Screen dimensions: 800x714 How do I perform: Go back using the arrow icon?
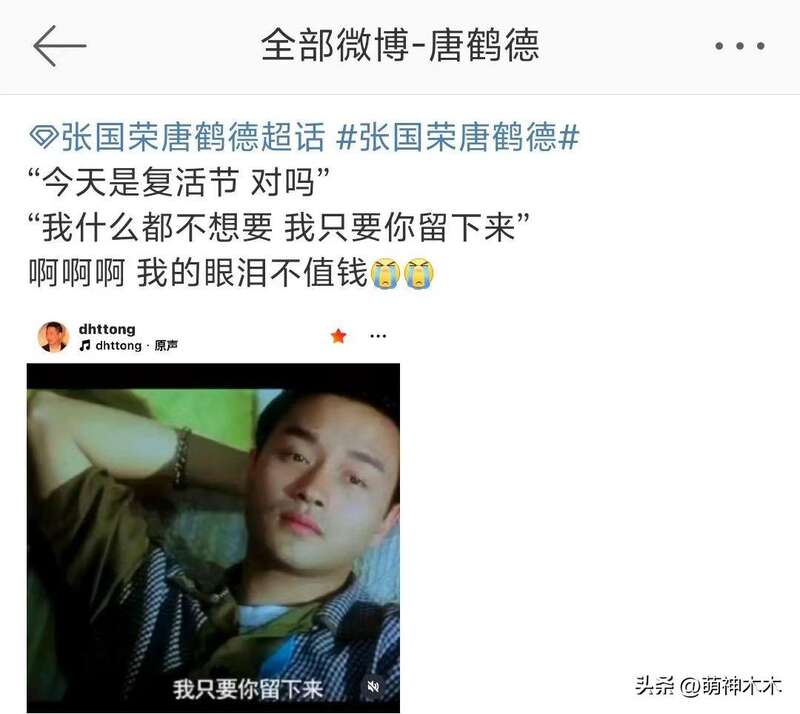[x=59, y=46]
